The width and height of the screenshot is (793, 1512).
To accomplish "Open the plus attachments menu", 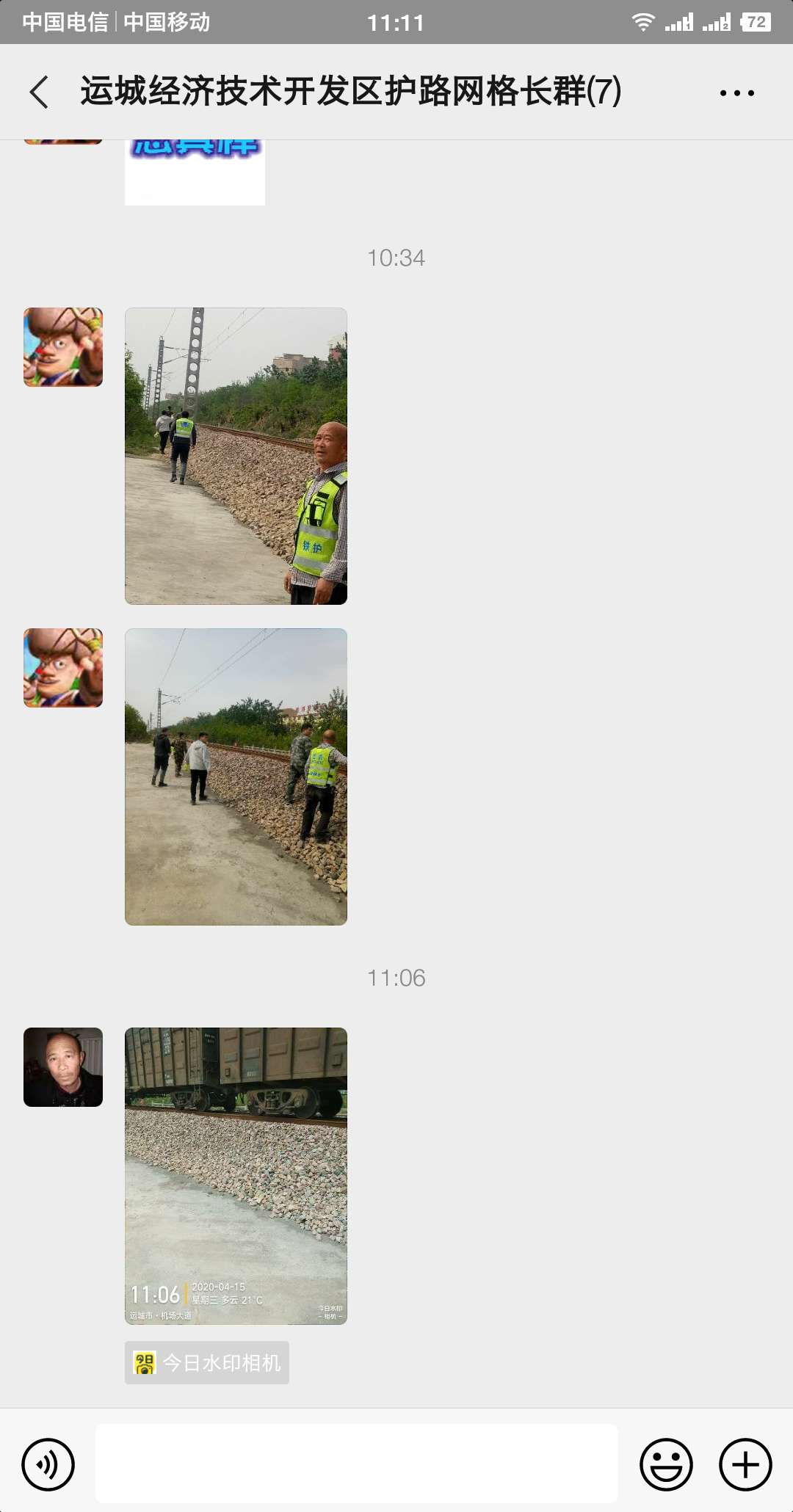I will coord(745,1464).
